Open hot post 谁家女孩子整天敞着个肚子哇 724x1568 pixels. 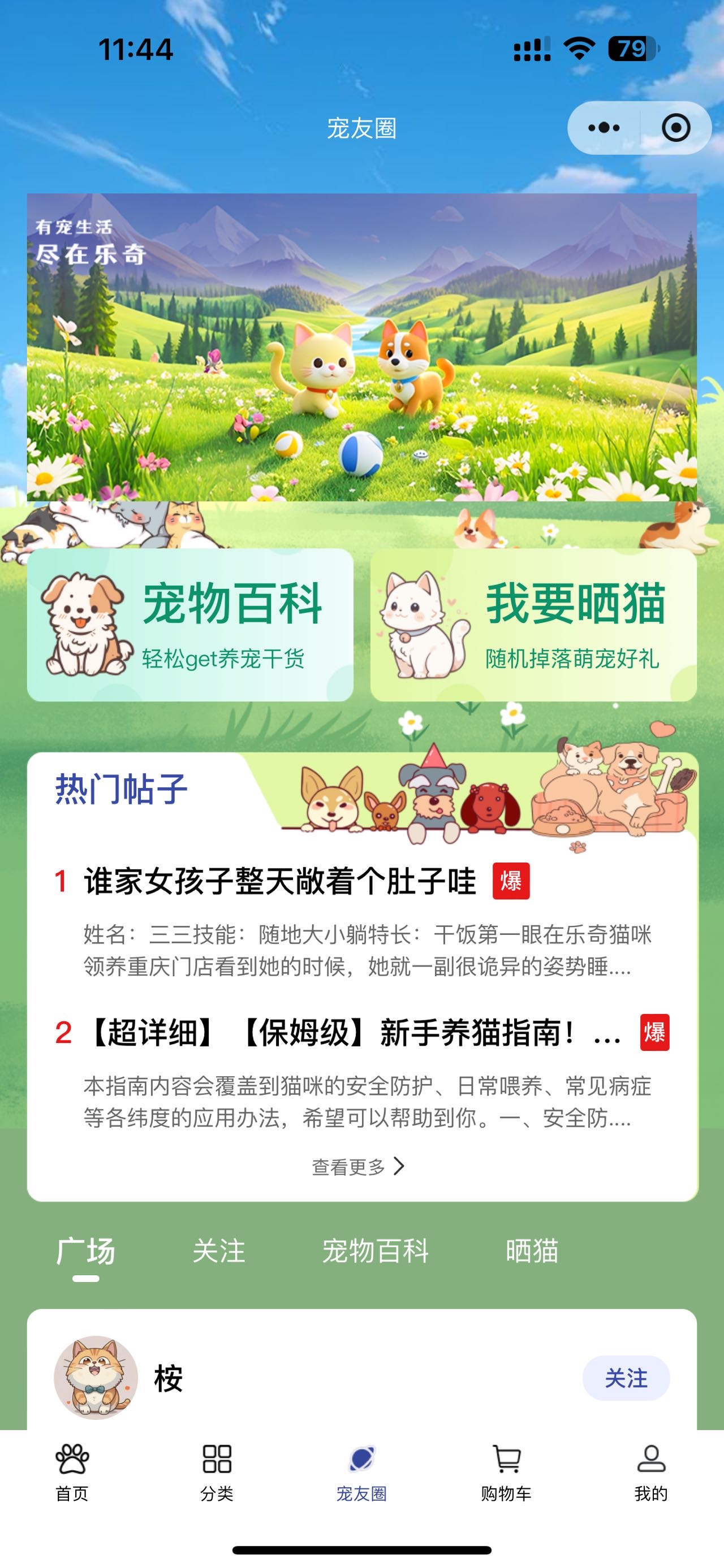280,881
